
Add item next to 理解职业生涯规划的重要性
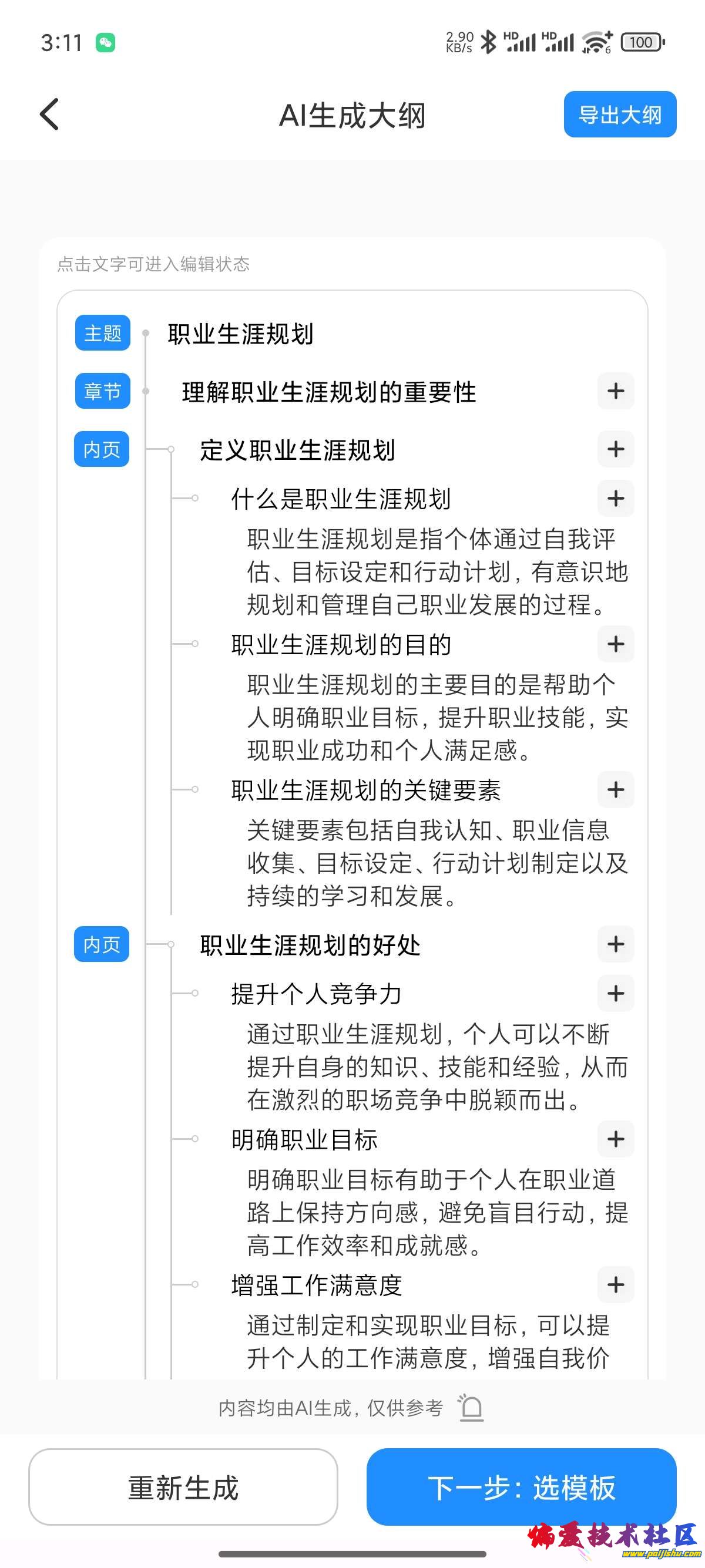[x=616, y=391]
